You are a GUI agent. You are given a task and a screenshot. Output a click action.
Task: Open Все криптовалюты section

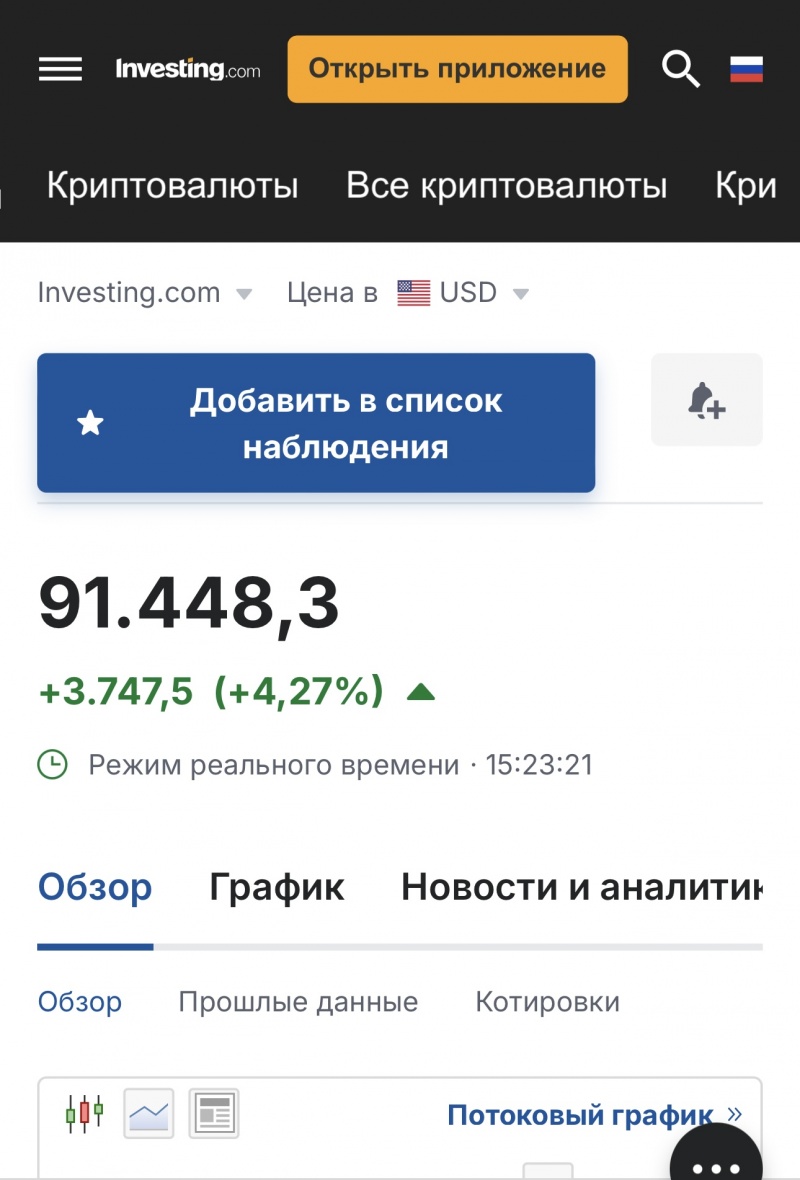pyautogui.click(x=506, y=186)
